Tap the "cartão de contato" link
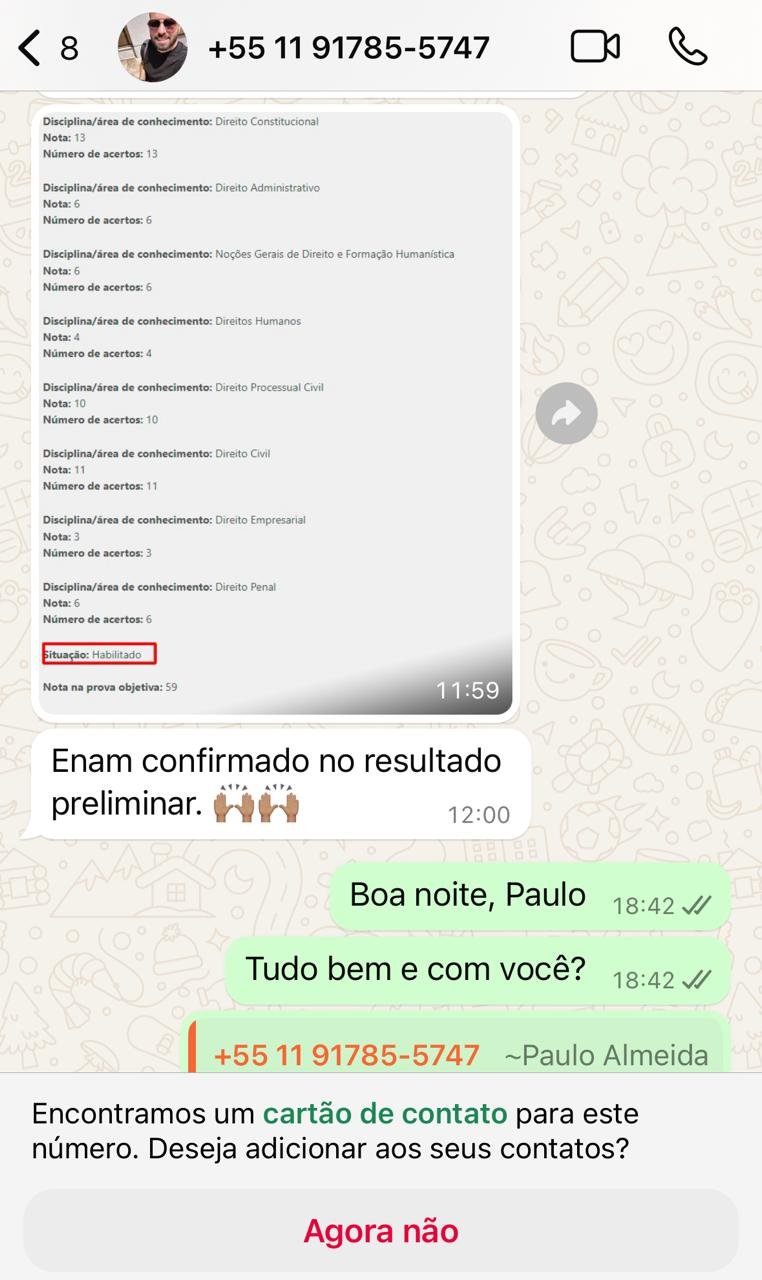Screen dimensions: 762x1280 point(385,1113)
